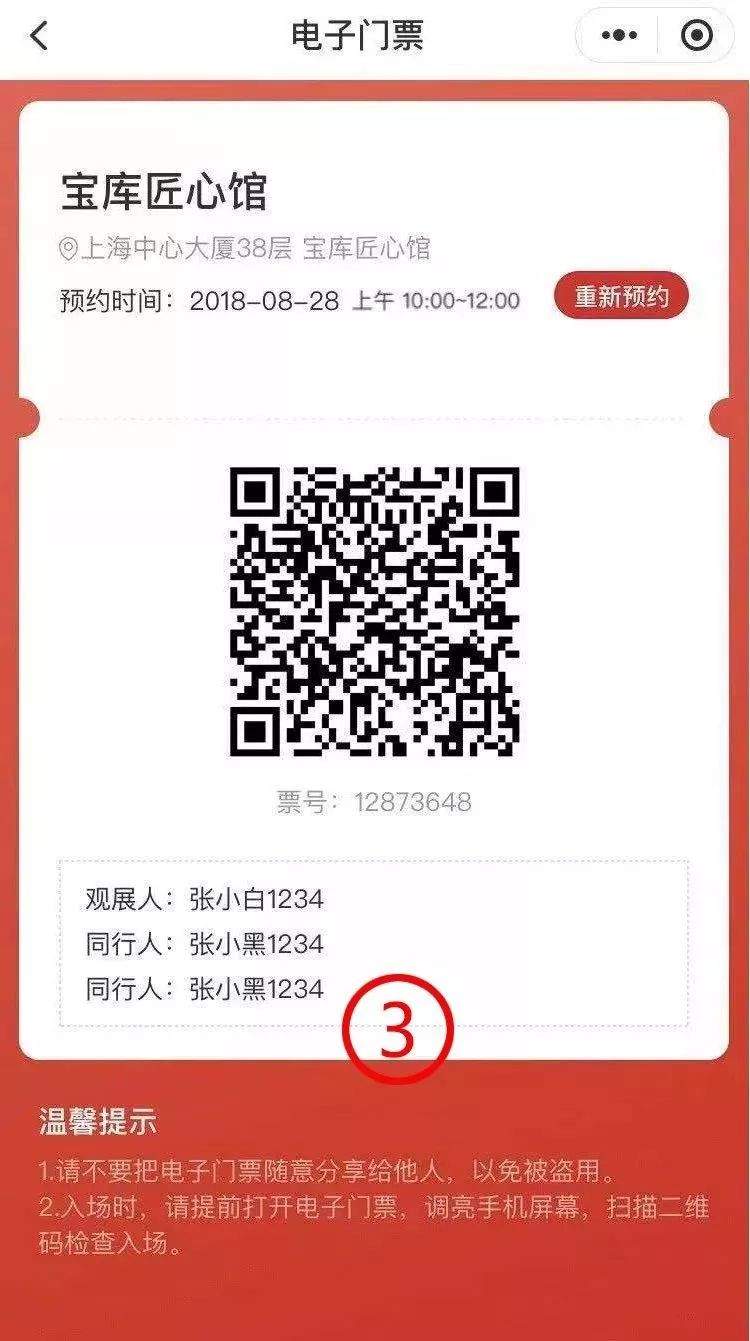The height and width of the screenshot is (1341, 750).
Task: Go back from the 电子门票 page
Action: point(39,36)
